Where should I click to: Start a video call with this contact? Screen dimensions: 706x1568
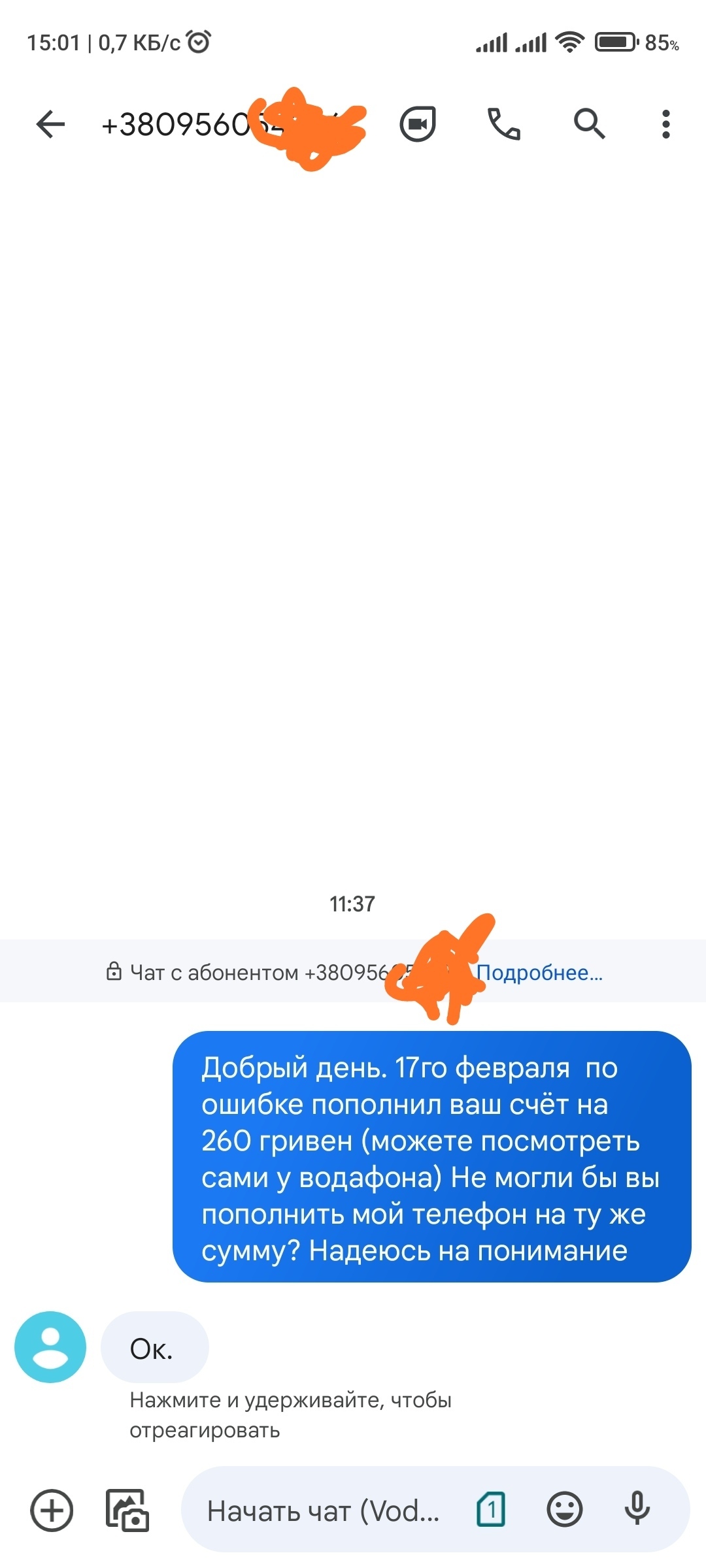(x=418, y=124)
